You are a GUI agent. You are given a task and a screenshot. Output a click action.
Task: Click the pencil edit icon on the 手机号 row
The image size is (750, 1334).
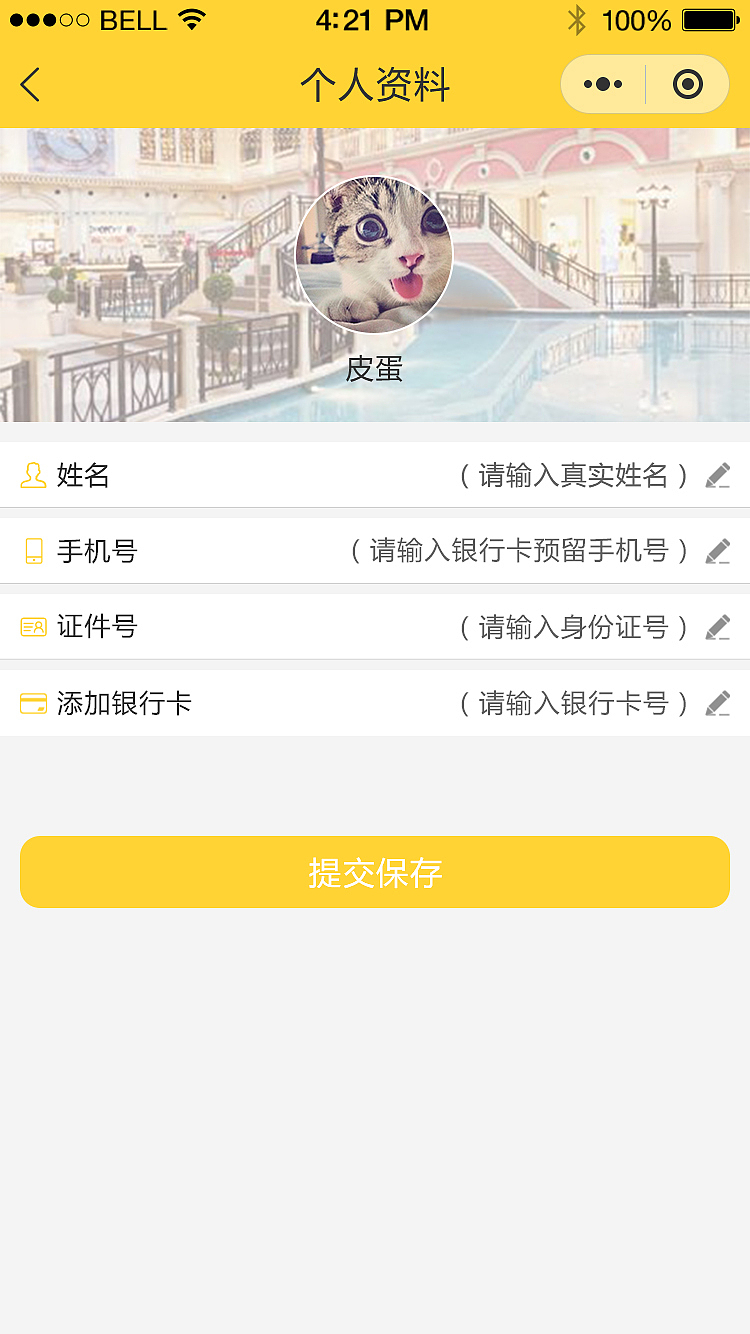718,551
